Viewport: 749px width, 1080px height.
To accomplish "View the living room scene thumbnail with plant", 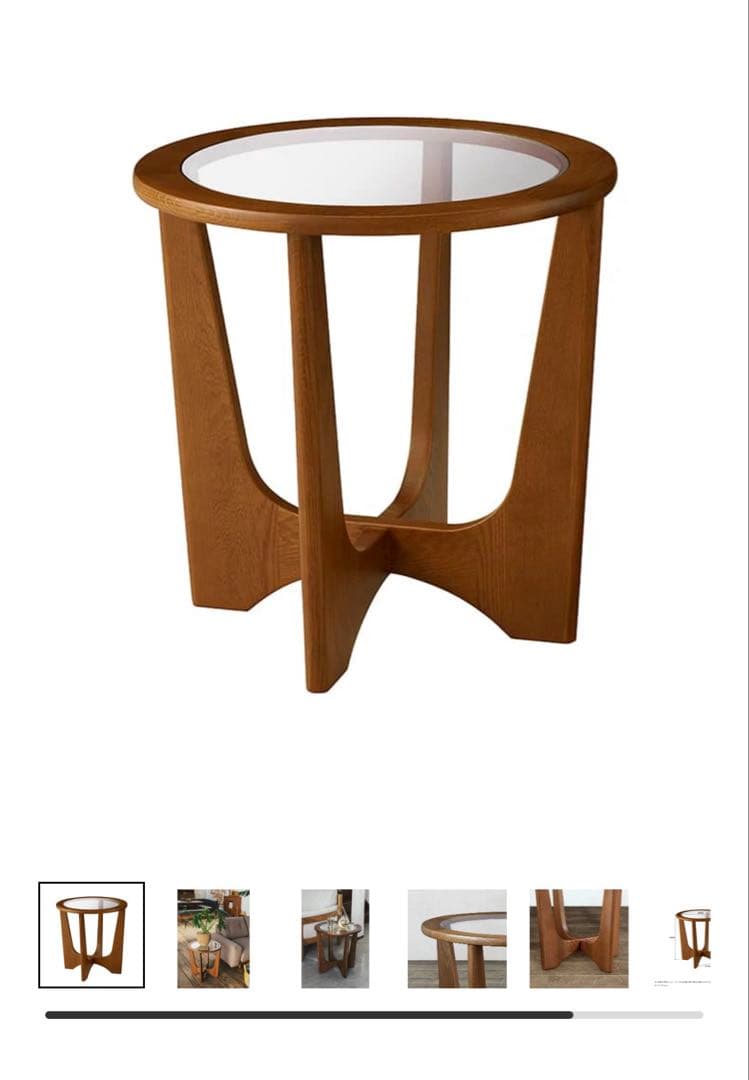I will coord(213,938).
